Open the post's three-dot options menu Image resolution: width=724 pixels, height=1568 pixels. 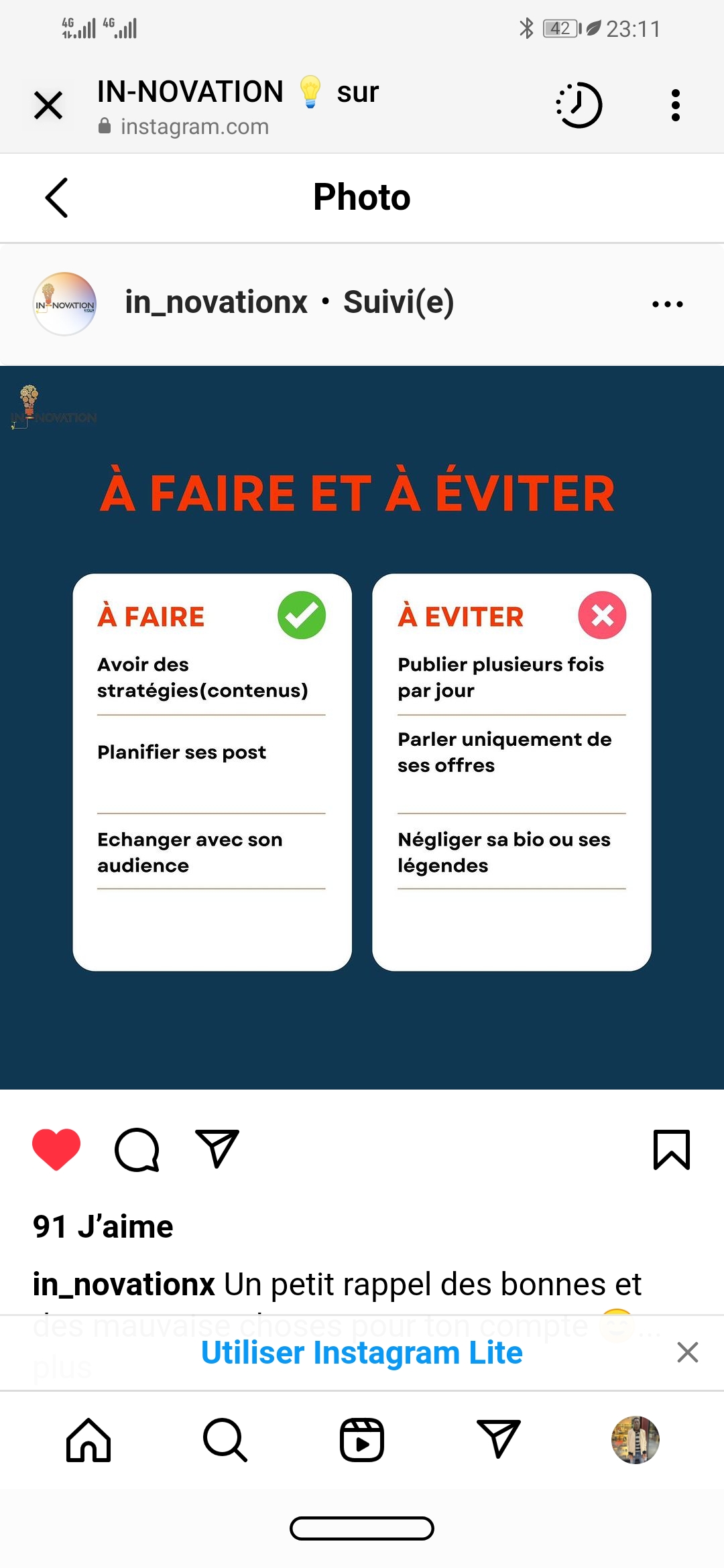(x=668, y=304)
